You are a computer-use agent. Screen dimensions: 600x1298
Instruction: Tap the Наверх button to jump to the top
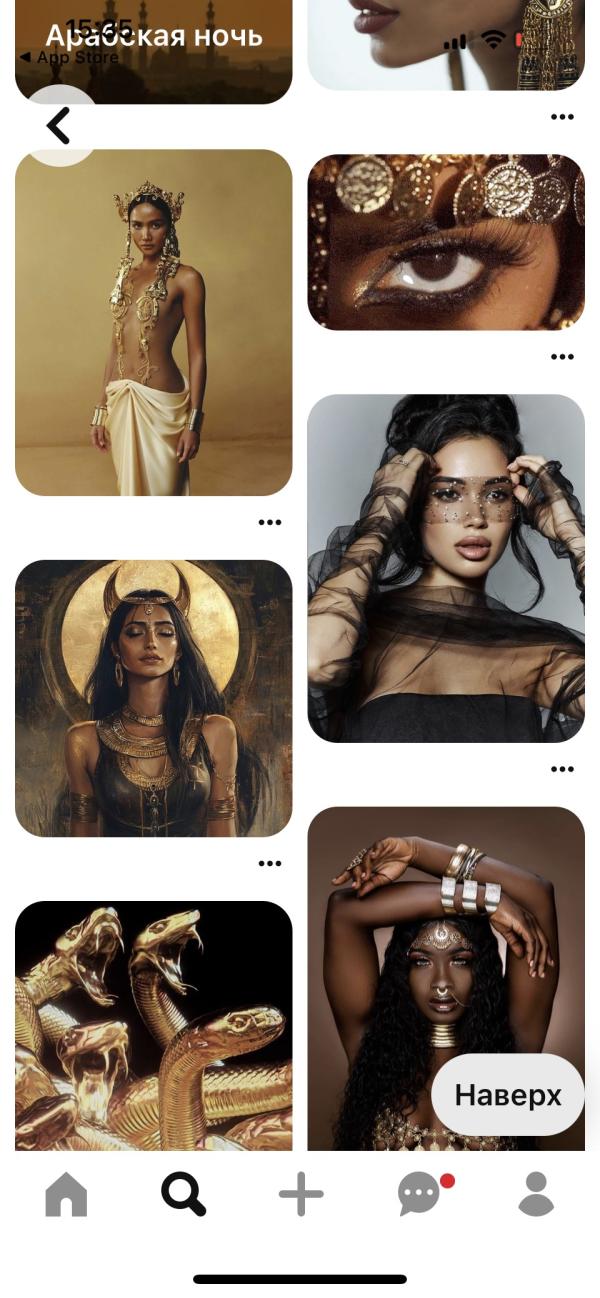click(x=508, y=1095)
